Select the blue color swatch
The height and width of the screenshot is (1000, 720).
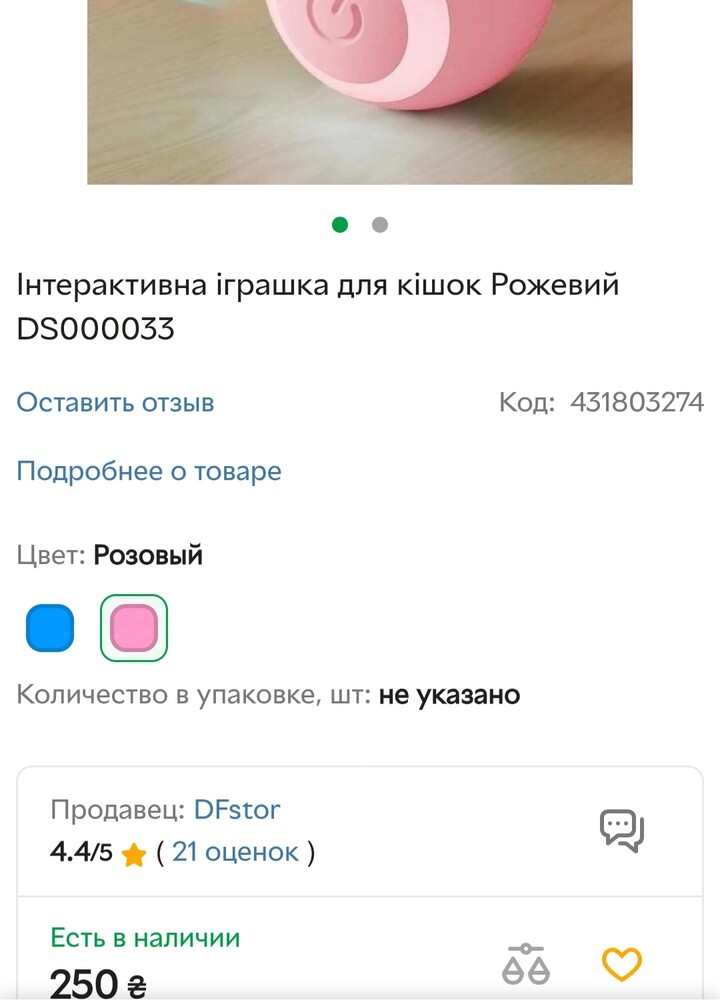pyautogui.click(x=50, y=628)
